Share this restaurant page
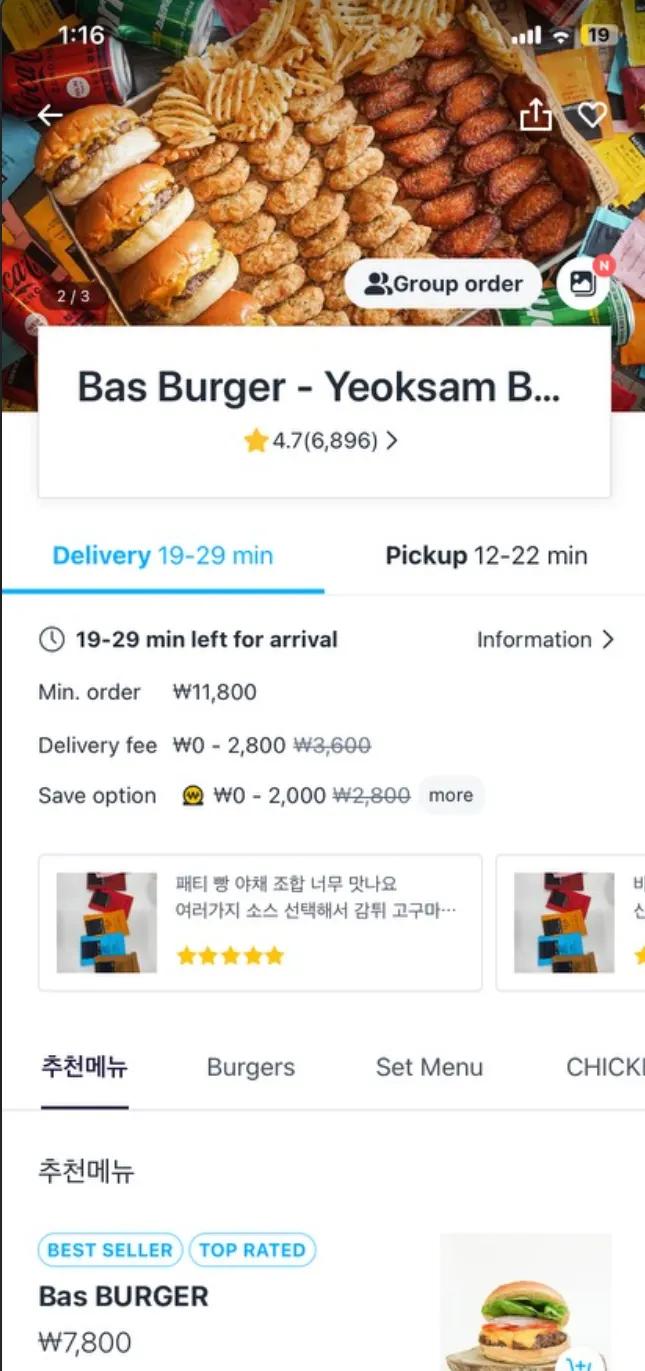 [536, 116]
